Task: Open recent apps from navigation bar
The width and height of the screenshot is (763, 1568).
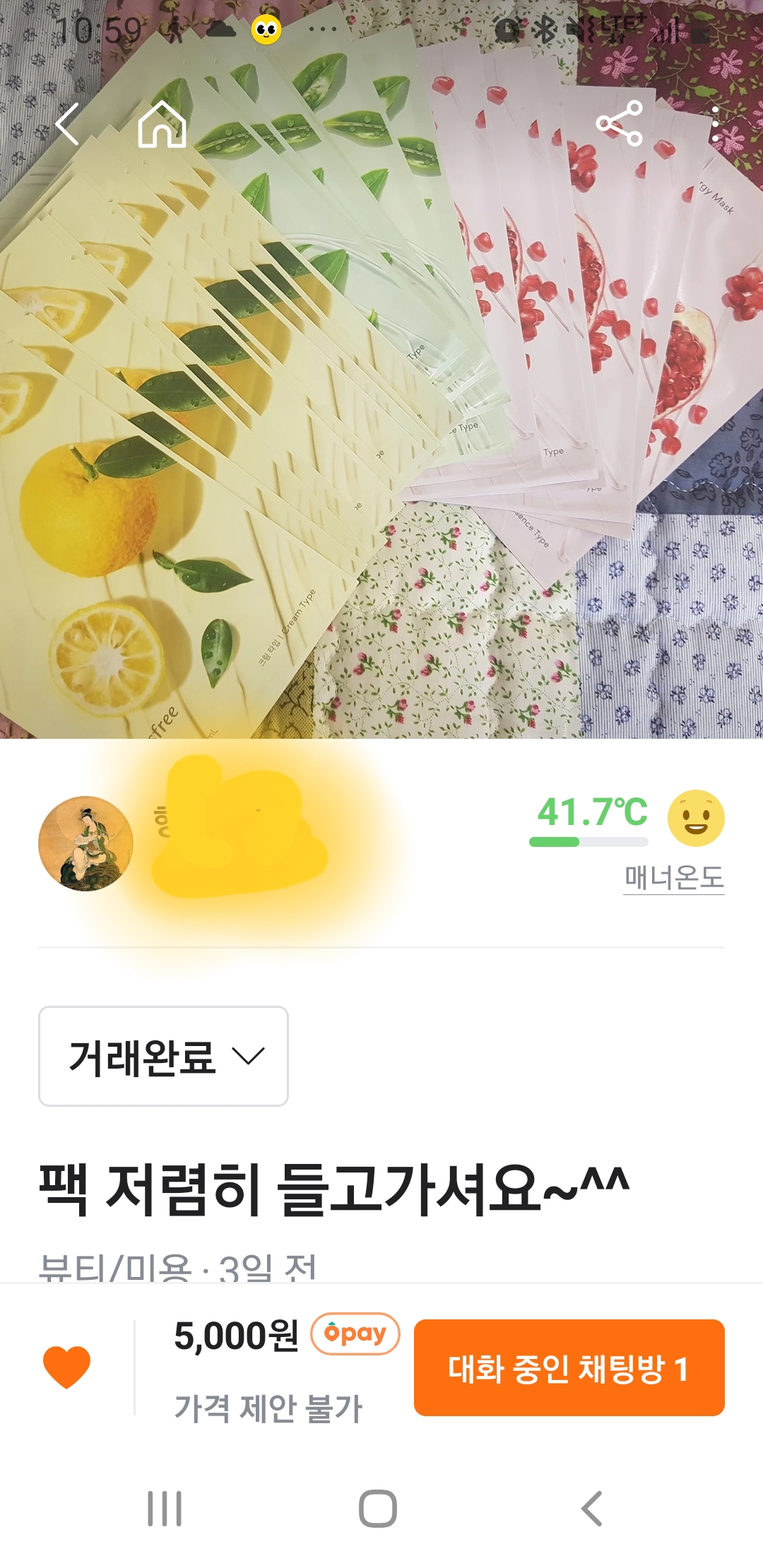Action: point(165,1509)
